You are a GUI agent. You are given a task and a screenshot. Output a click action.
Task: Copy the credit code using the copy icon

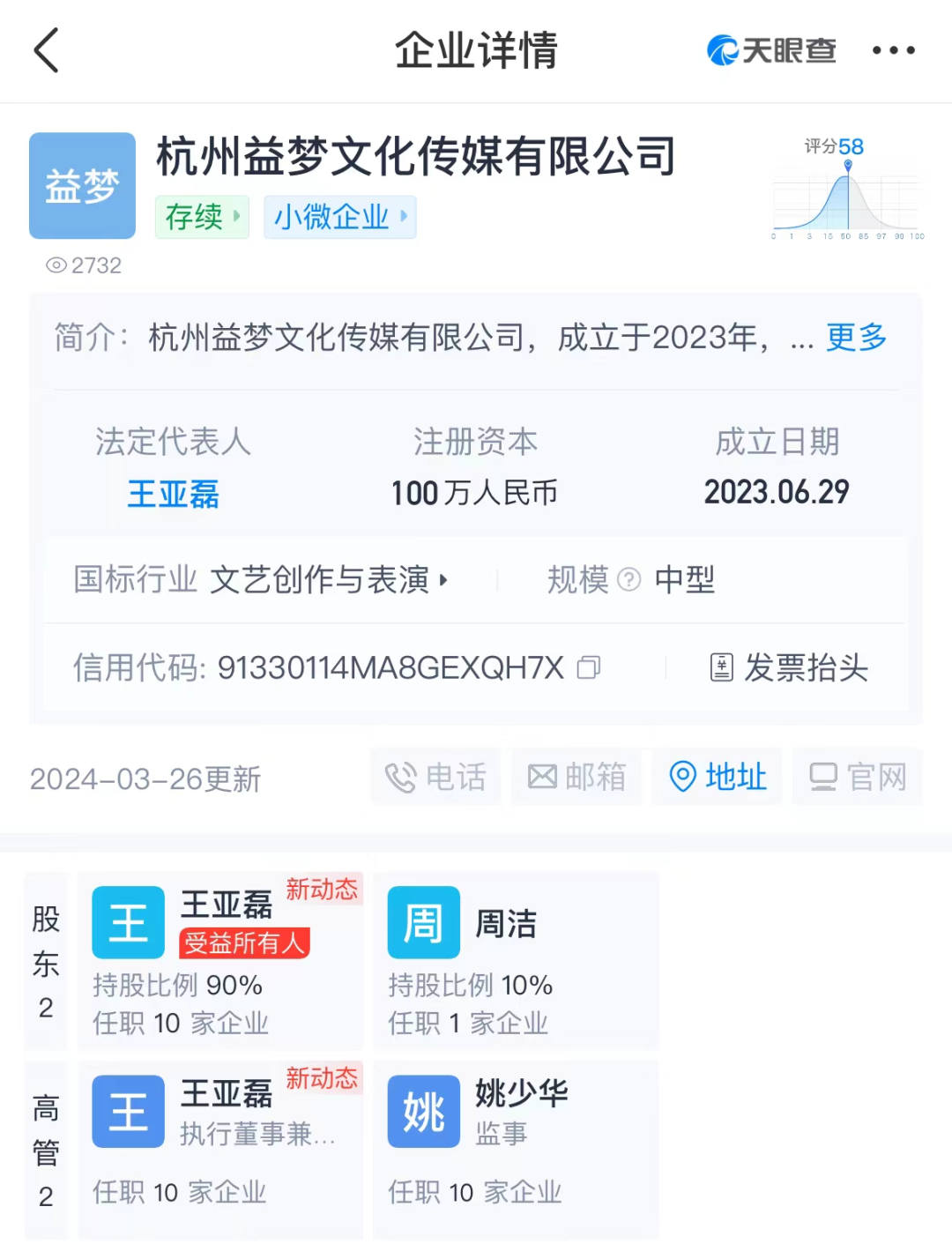point(589,668)
